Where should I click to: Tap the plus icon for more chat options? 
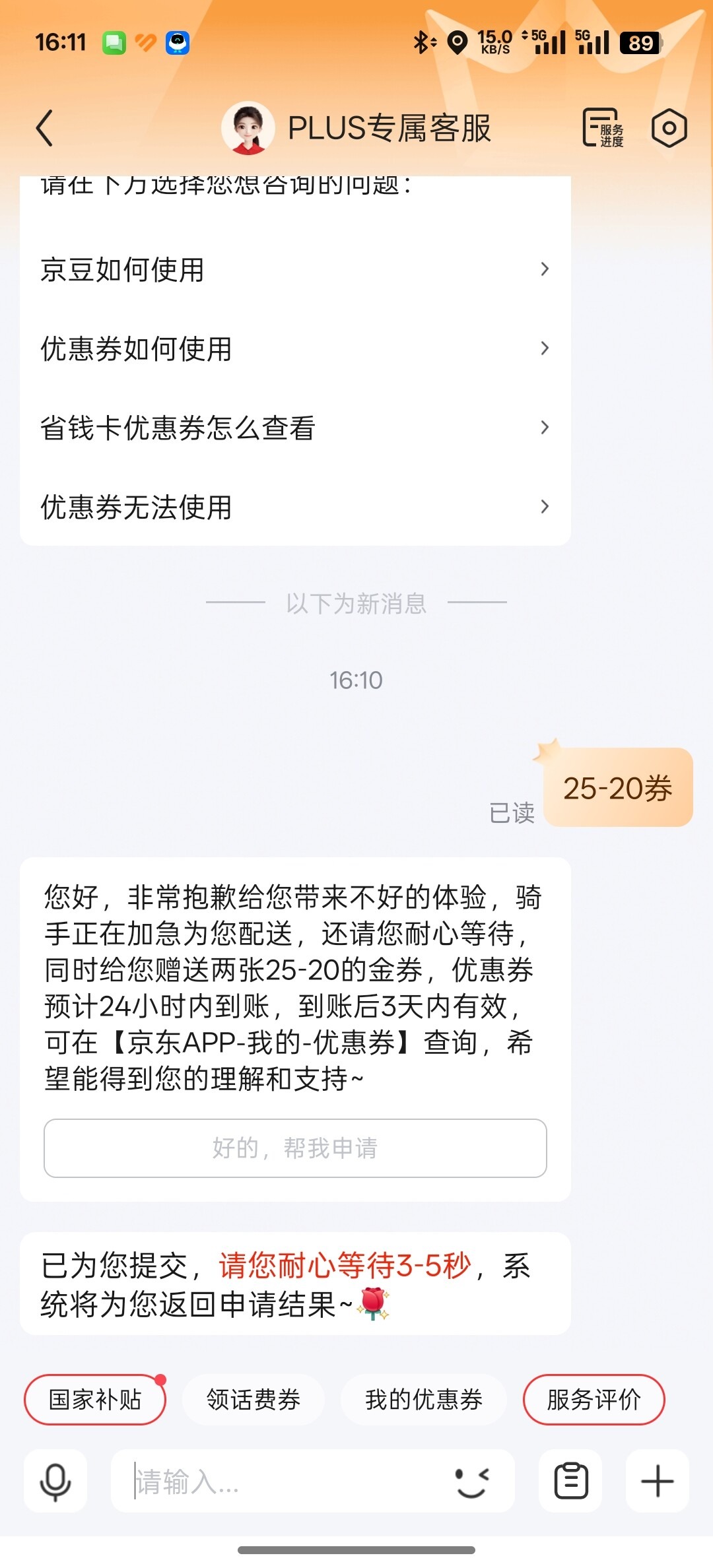(657, 1480)
